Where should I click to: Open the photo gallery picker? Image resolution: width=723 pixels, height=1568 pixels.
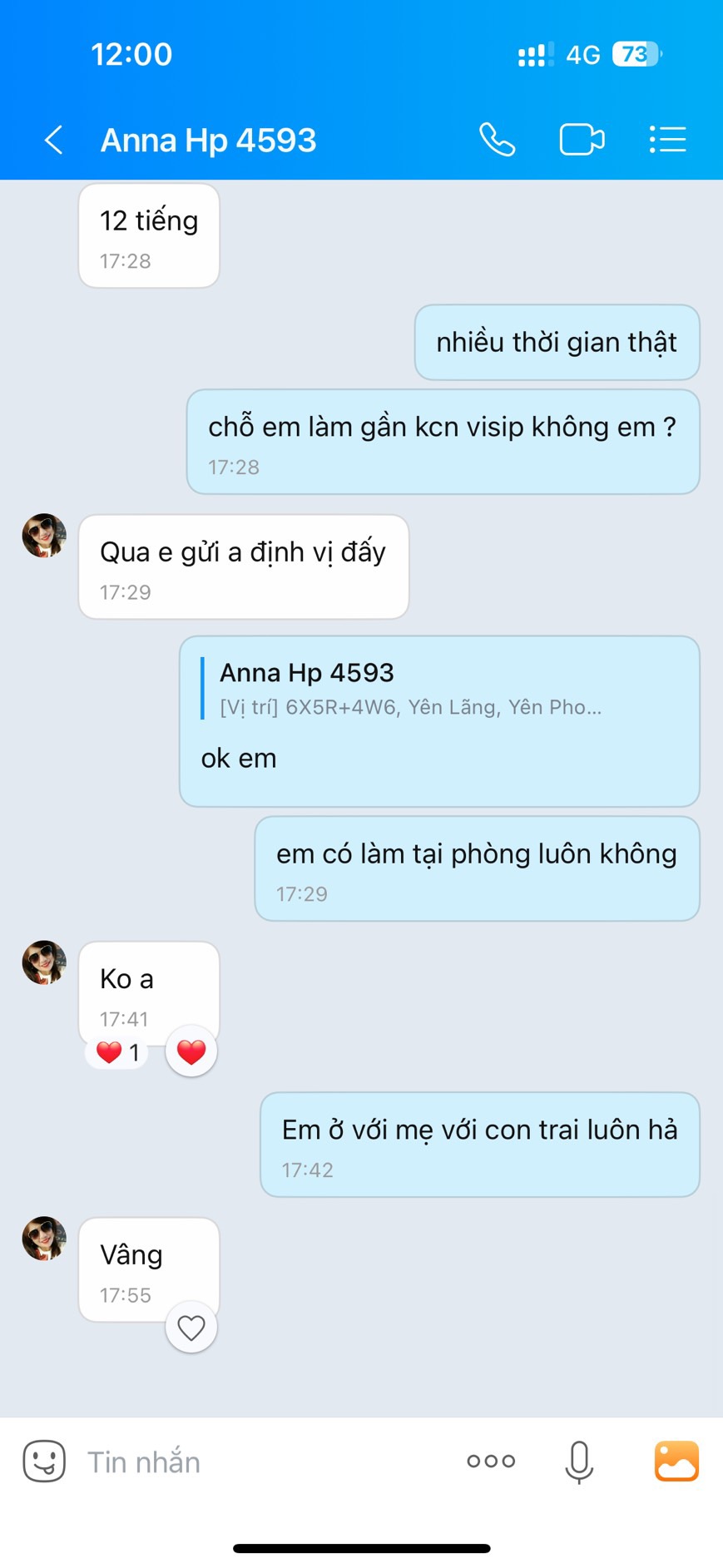click(x=676, y=1462)
